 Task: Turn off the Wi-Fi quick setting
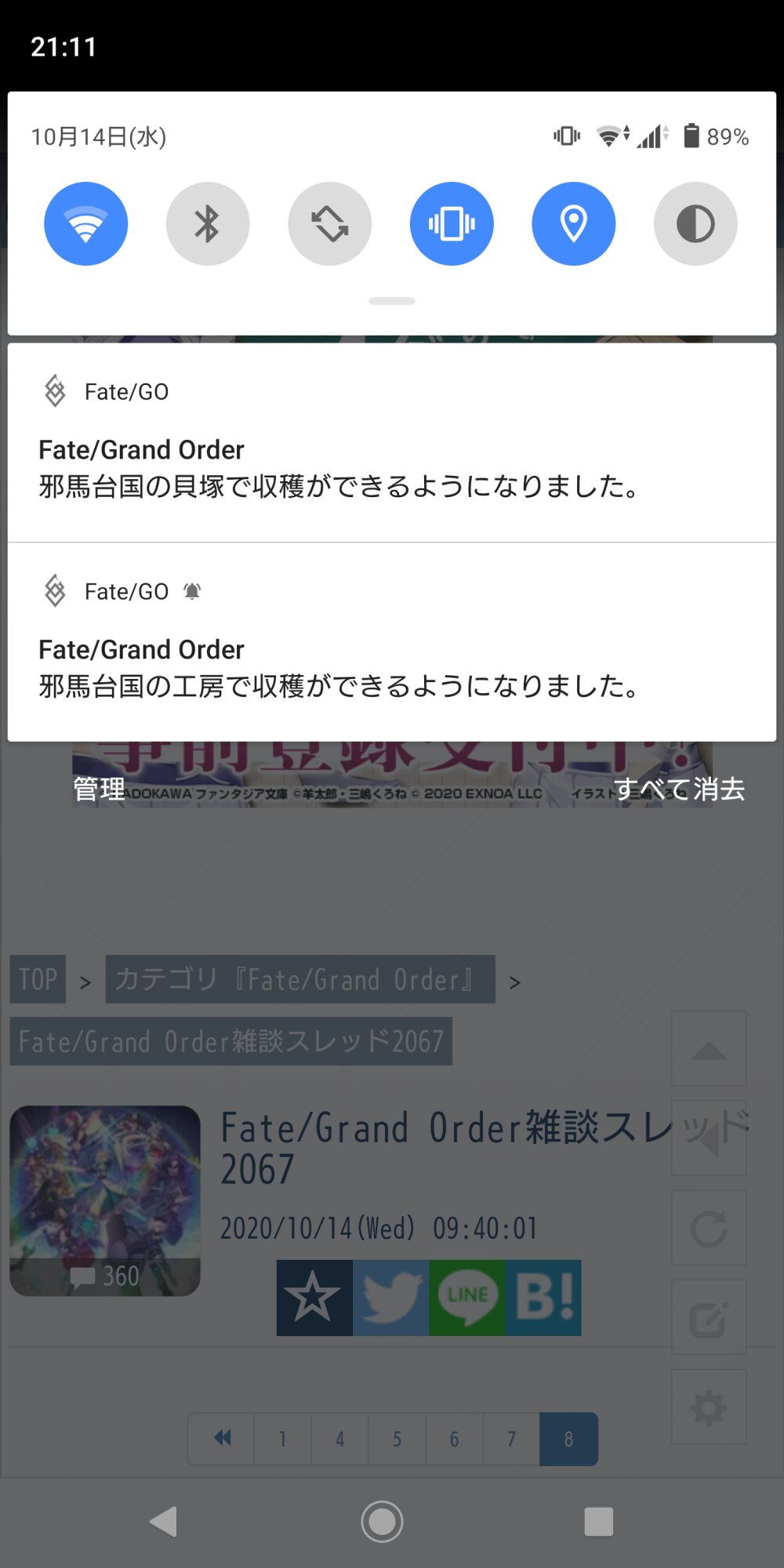coord(86,224)
